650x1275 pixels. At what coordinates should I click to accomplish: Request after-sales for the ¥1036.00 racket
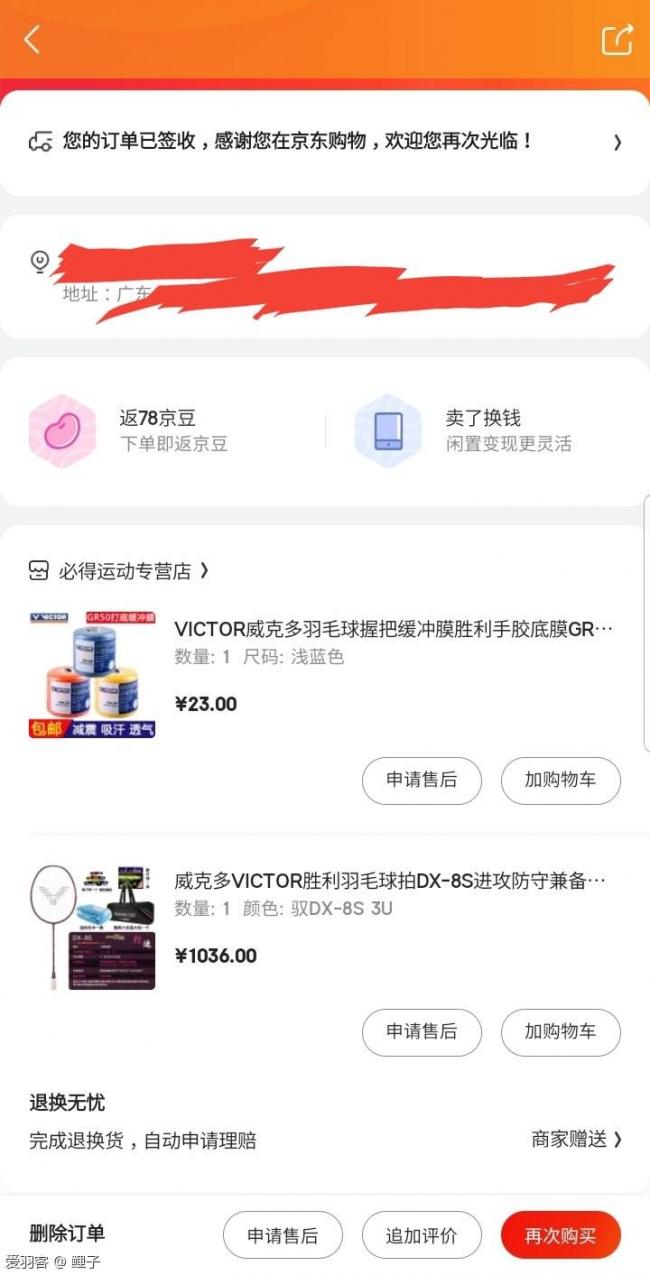421,1032
